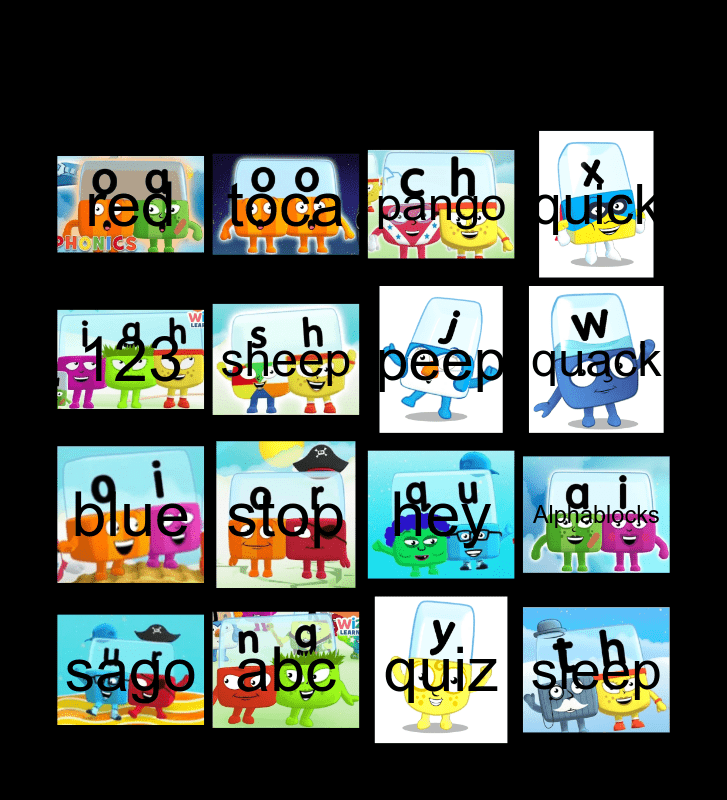Tap the quack tile
Image resolution: width=727 pixels, height=800 pixels.
pyautogui.click(x=596, y=359)
